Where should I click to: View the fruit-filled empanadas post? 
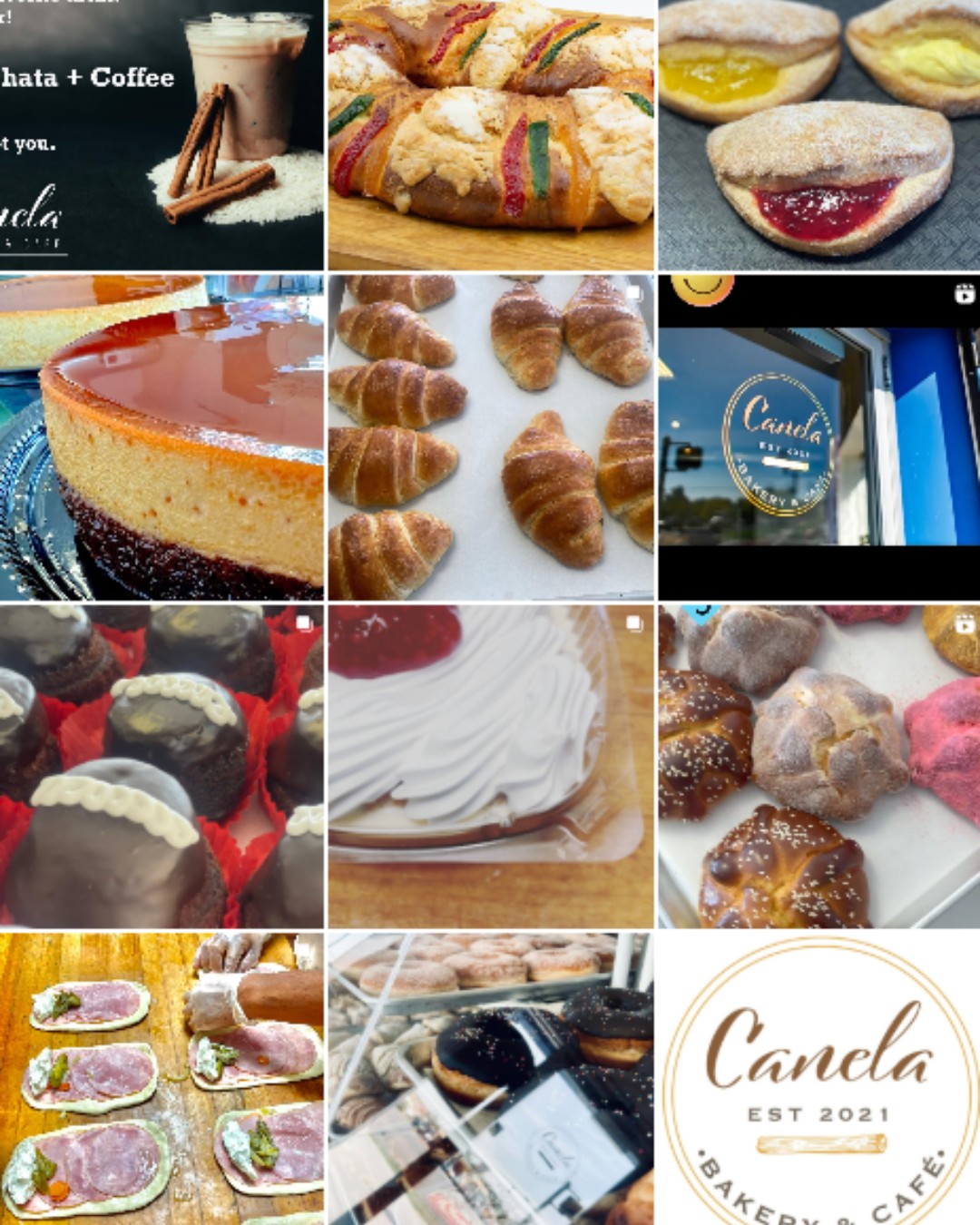coord(818,134)
